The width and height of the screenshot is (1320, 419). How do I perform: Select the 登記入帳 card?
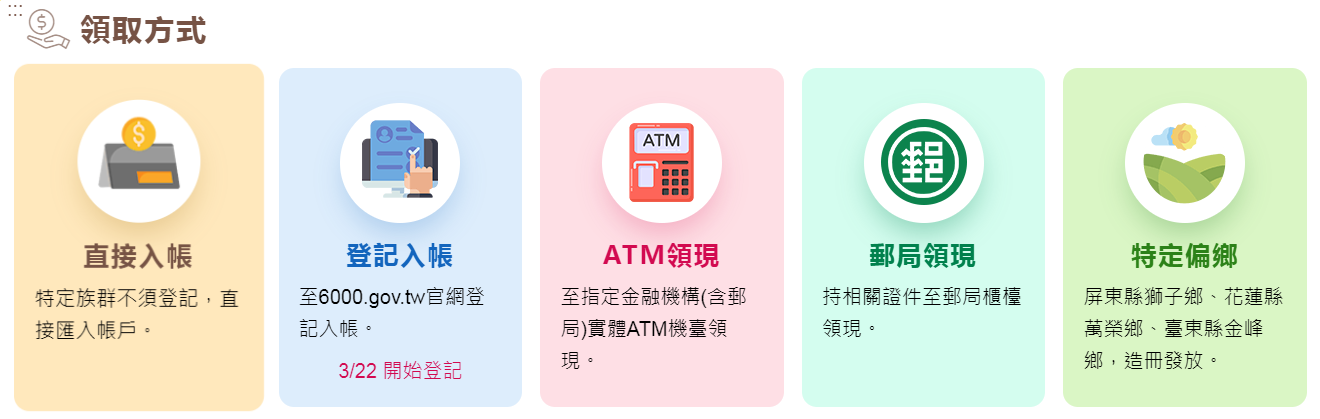click(400, 237)
